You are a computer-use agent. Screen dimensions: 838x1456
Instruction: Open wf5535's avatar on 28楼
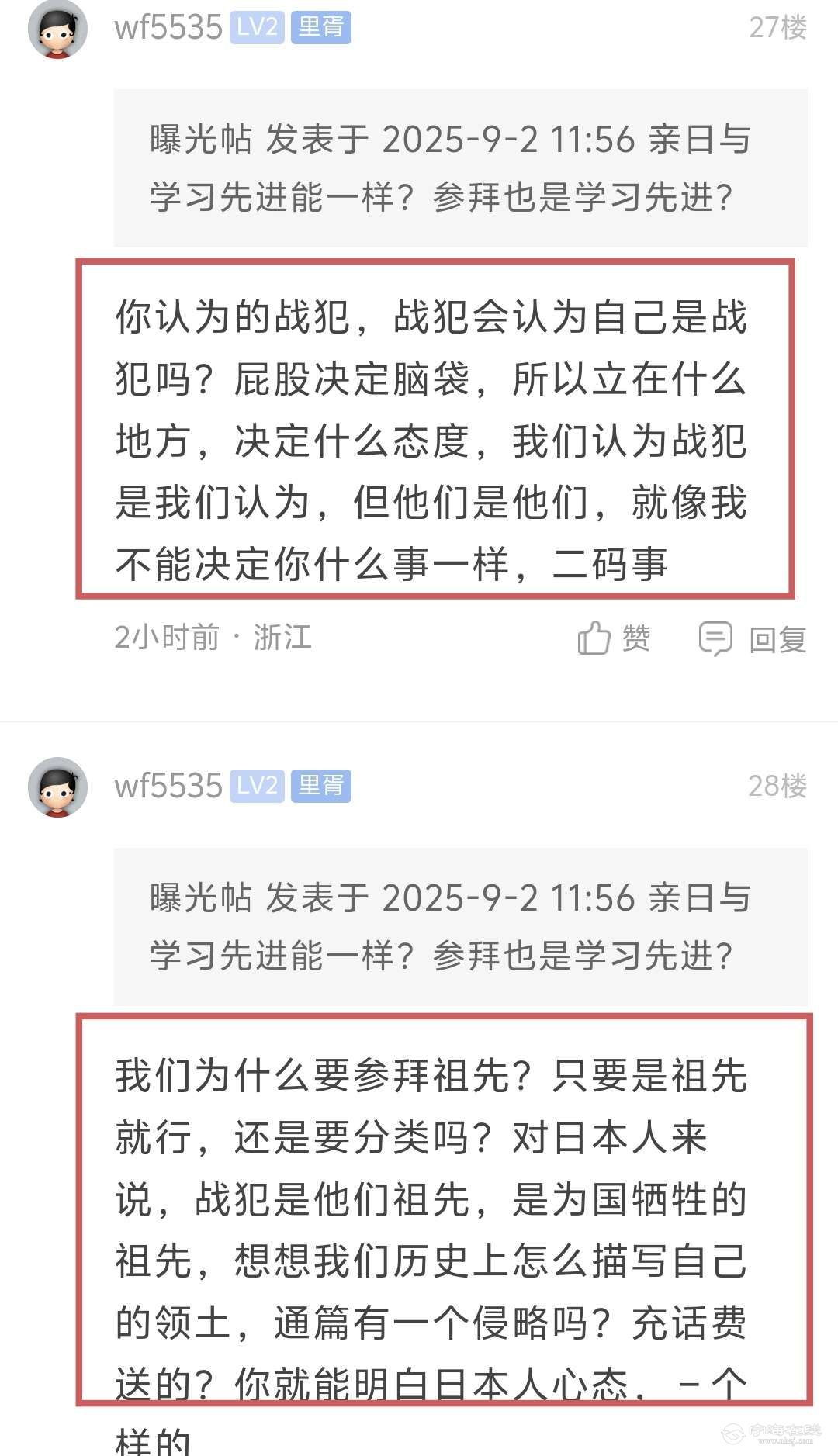point(57,787)
